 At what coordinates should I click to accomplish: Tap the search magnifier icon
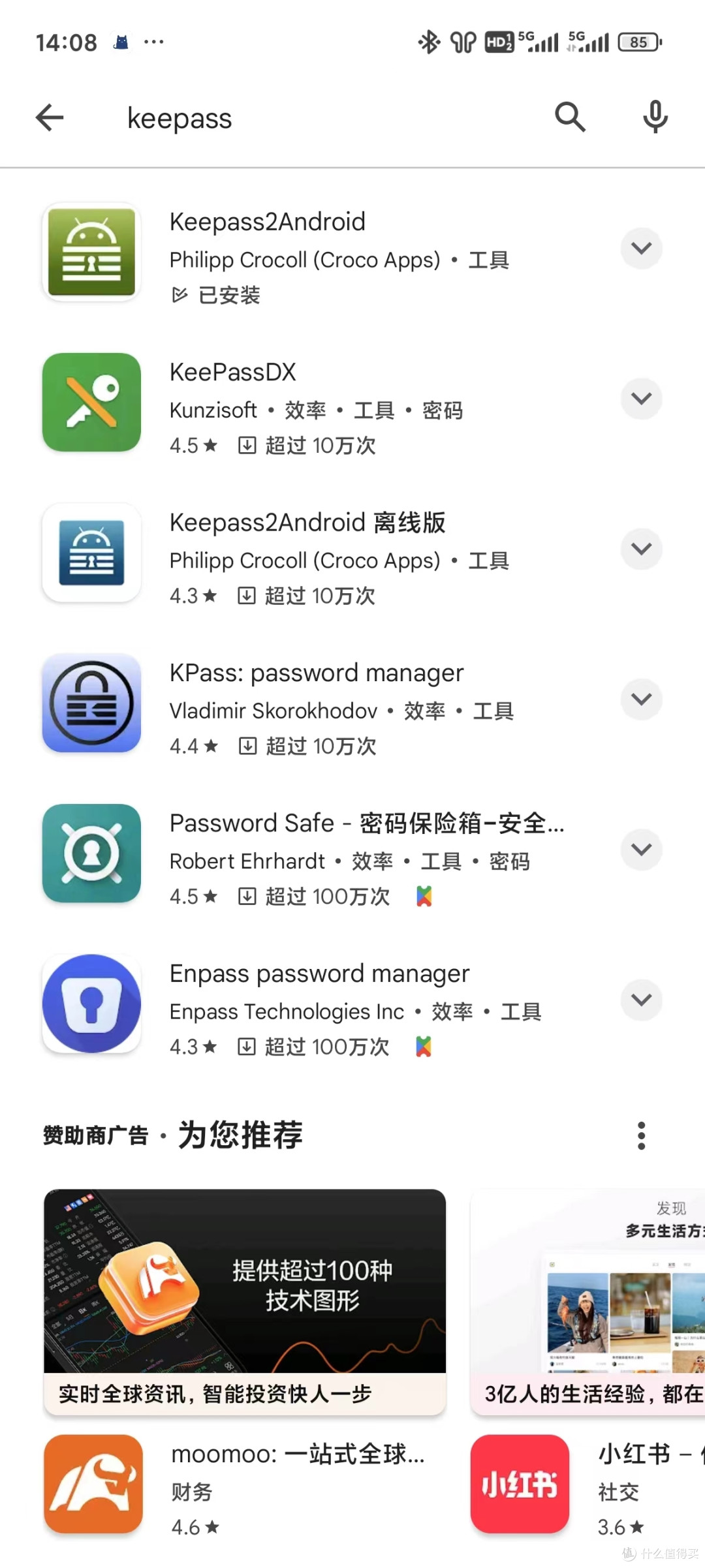(x=570, y=117)
